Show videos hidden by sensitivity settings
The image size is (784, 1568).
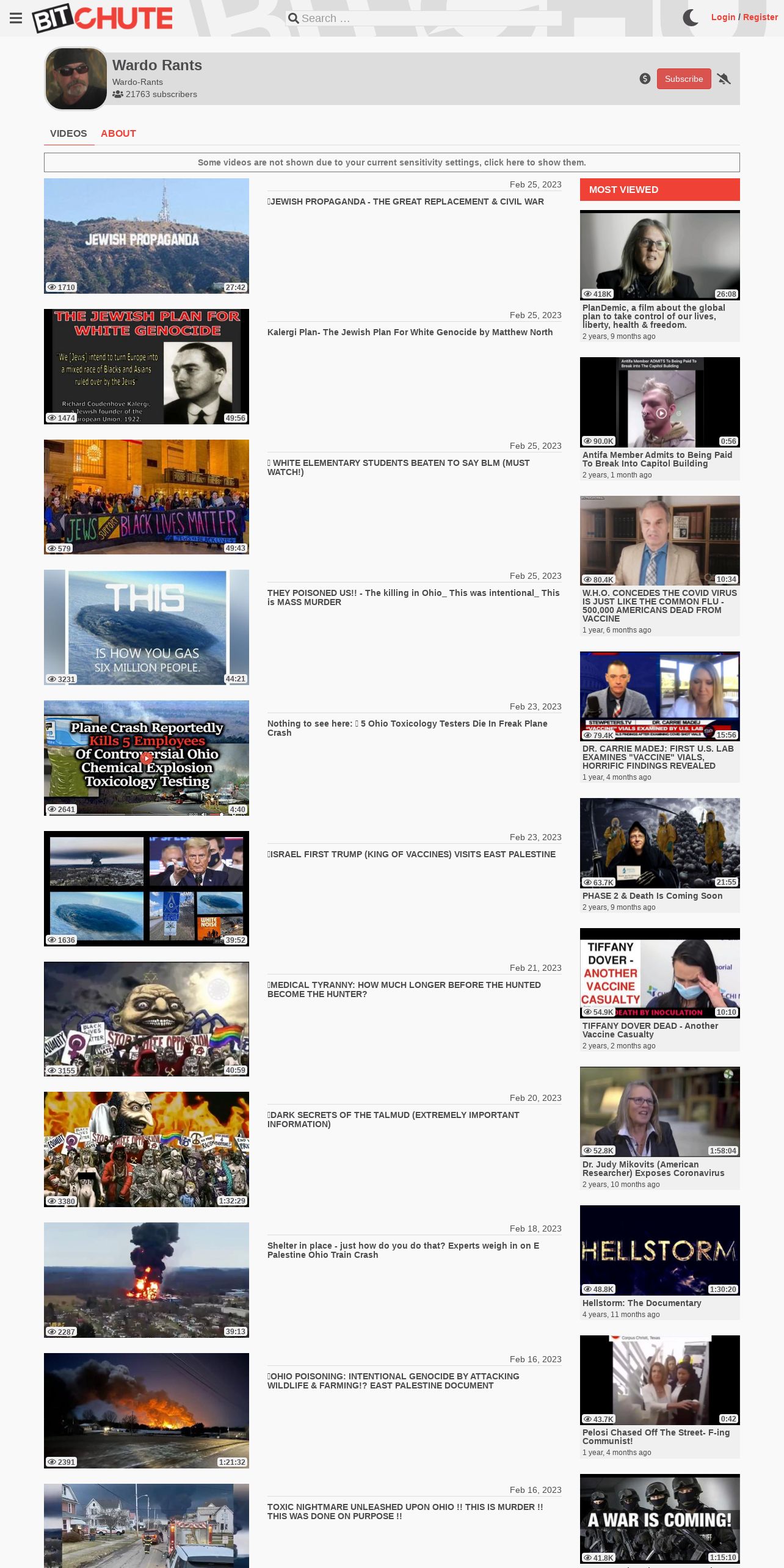(x=392, y=162)
